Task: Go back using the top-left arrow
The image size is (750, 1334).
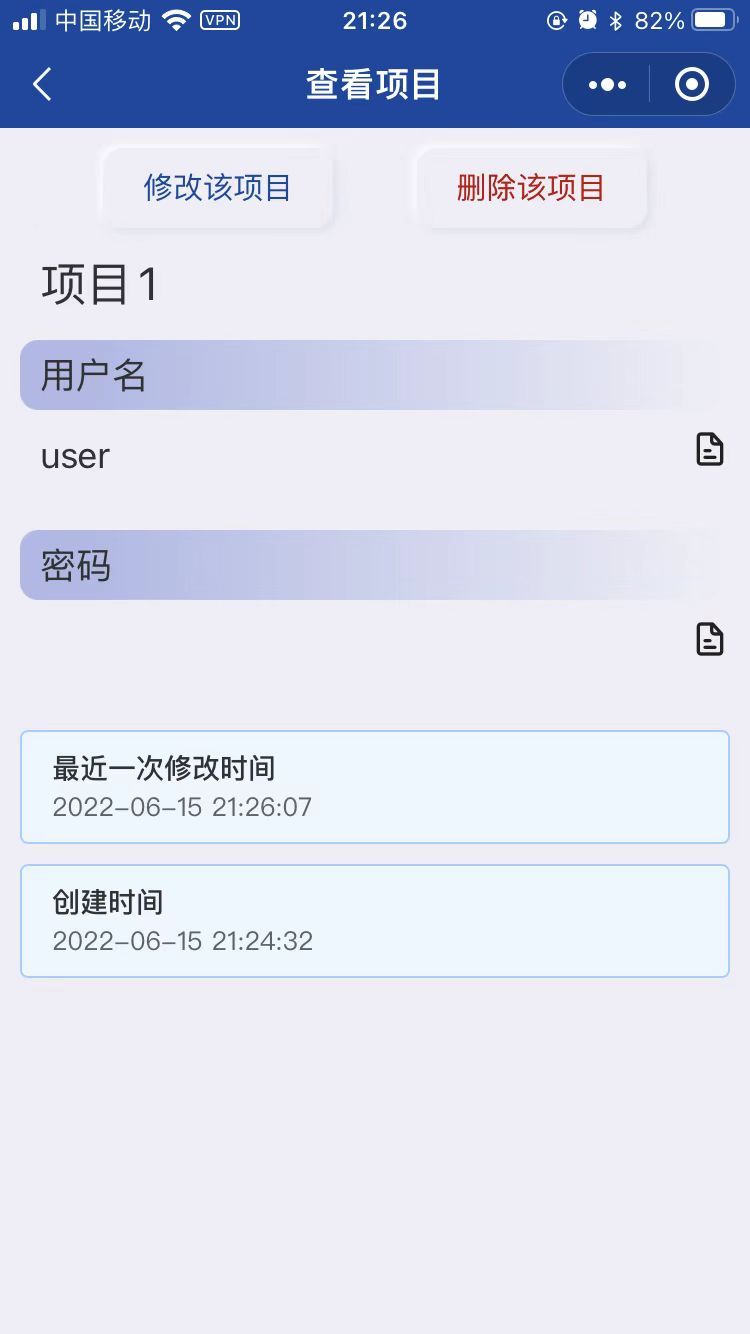Action: [x=42, y=85]
